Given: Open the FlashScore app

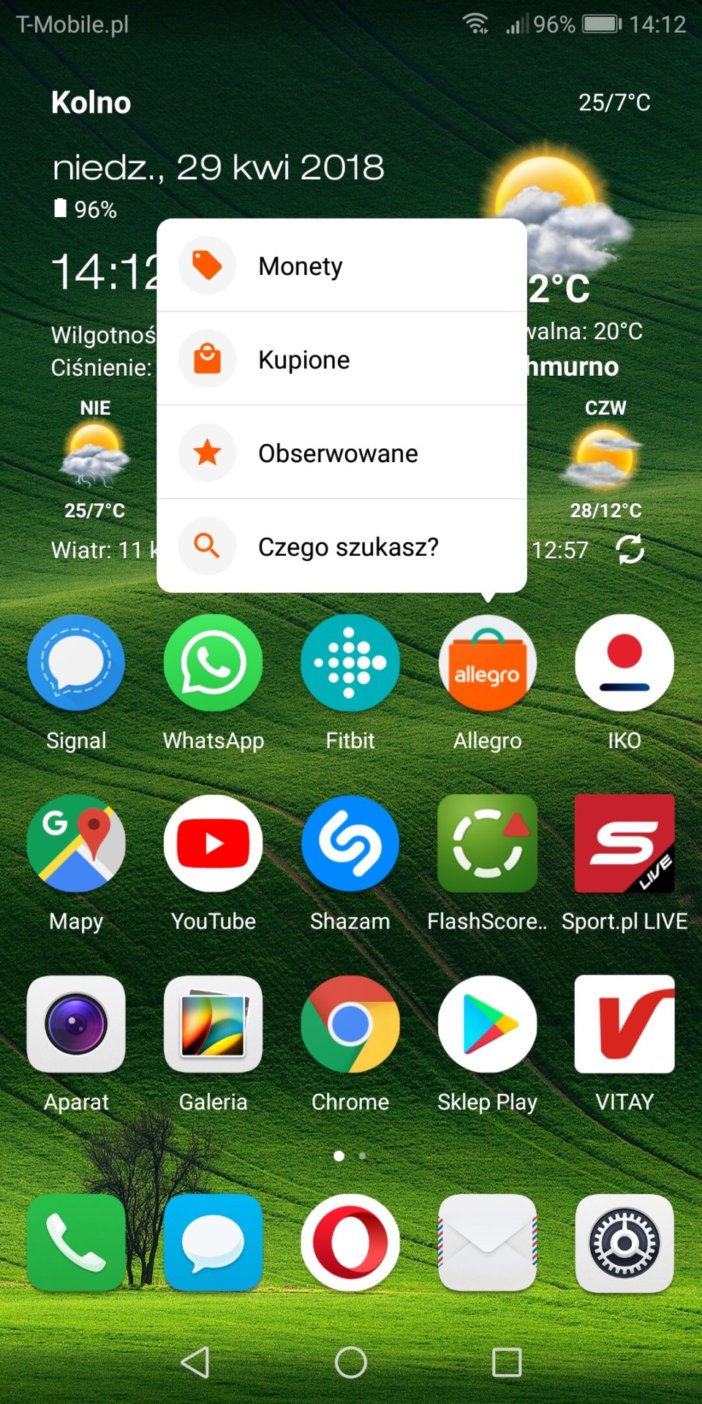Looking at the screenshot, I should (487, 844).
